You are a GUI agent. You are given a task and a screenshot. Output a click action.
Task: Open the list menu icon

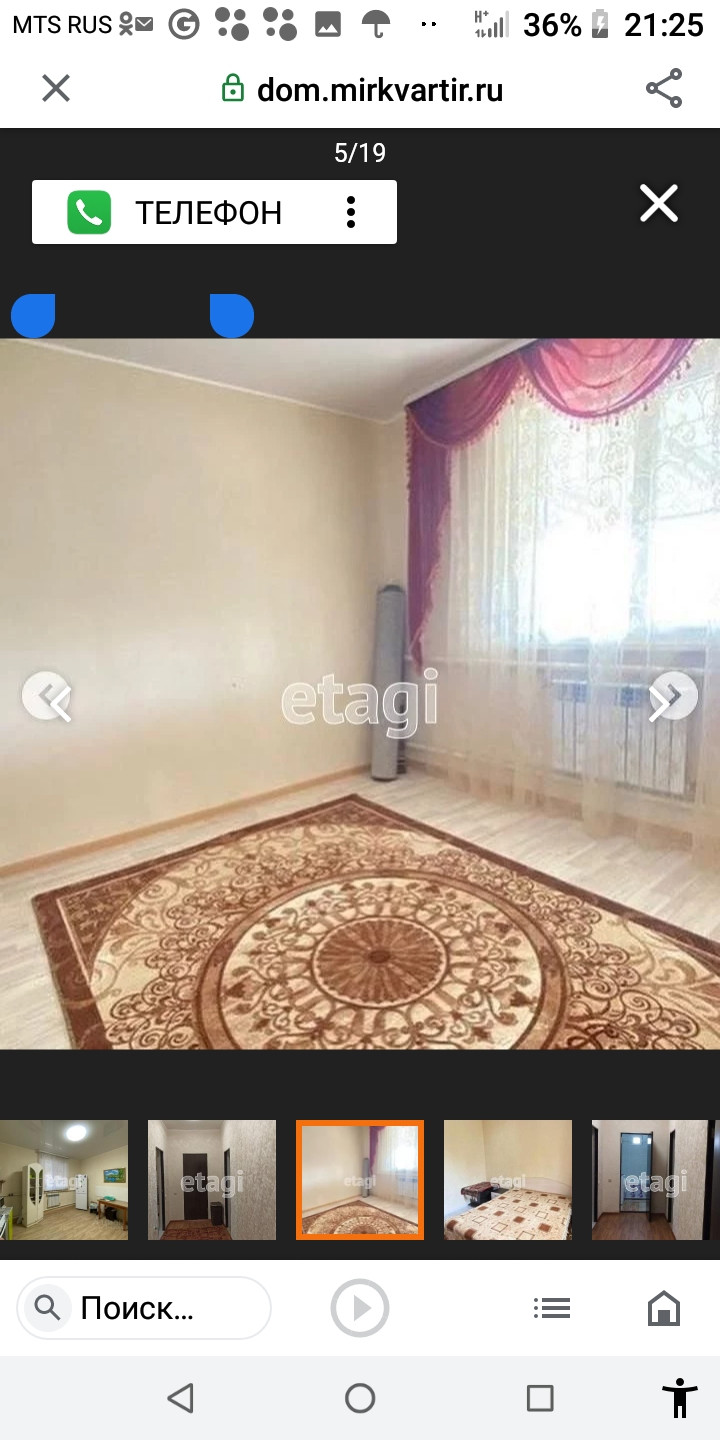[x=551, y=1308]
